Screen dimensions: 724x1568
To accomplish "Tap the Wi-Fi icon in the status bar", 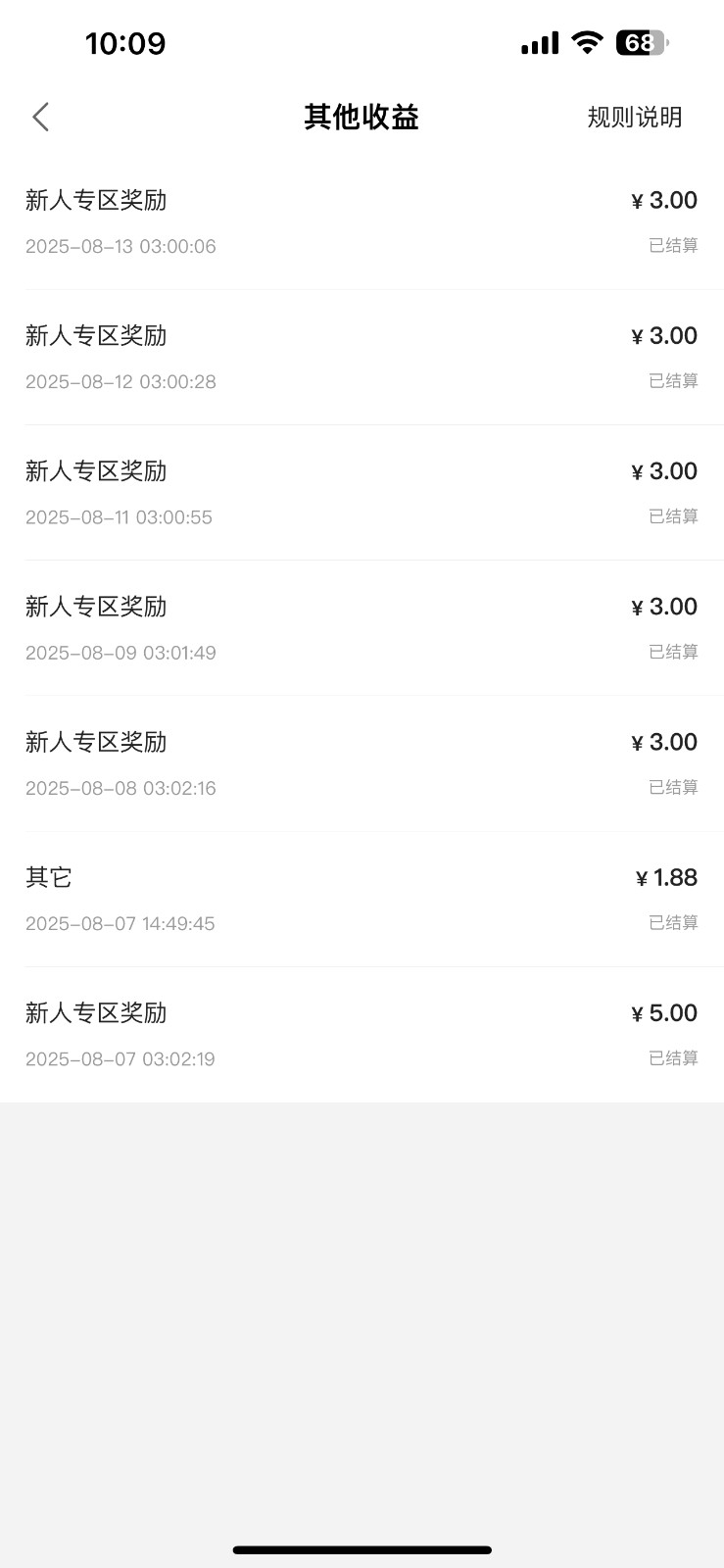I will [x=585, y=42].
